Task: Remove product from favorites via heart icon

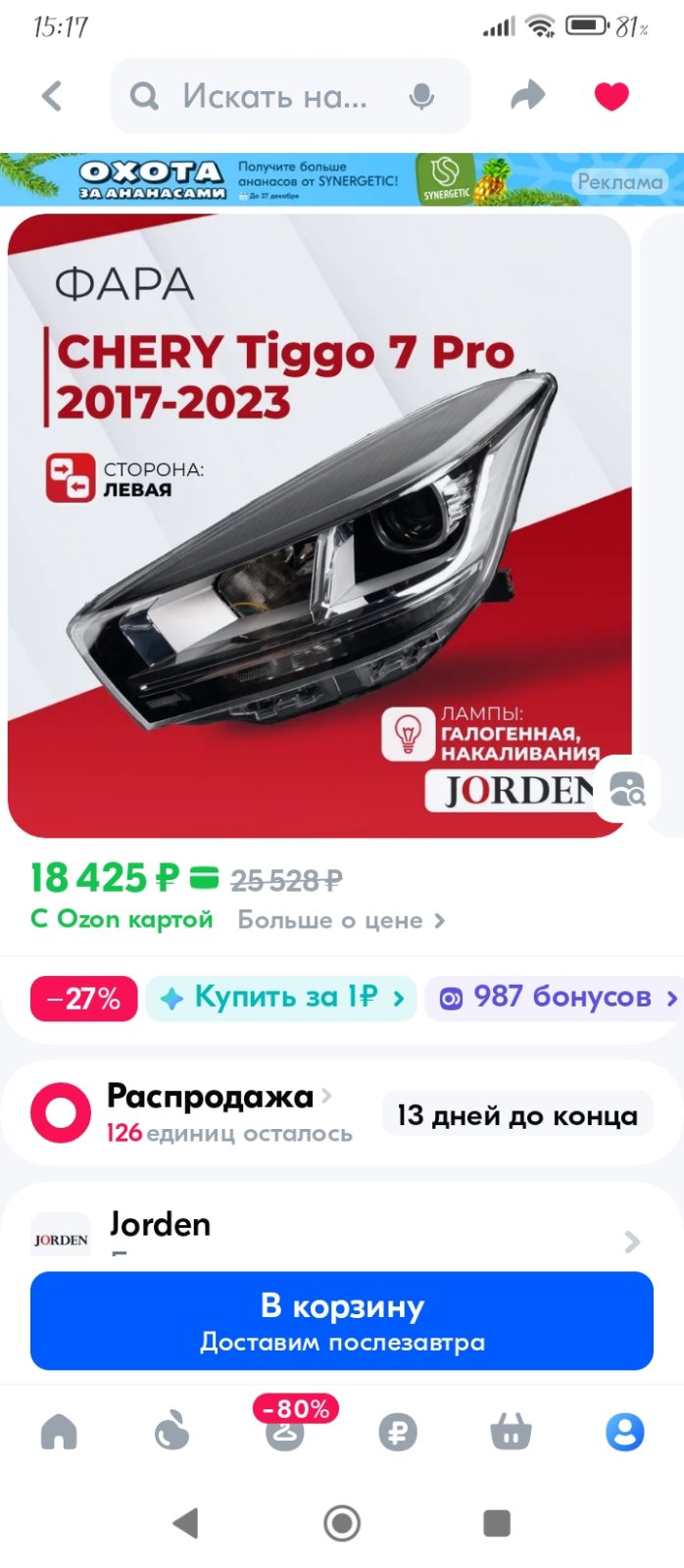Action: pos(611,96)
